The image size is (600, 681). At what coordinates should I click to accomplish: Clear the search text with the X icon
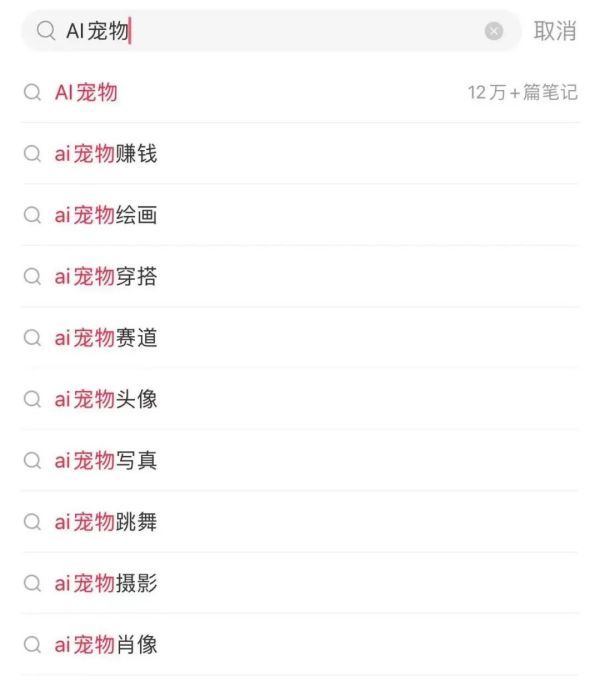coord(494,31)
